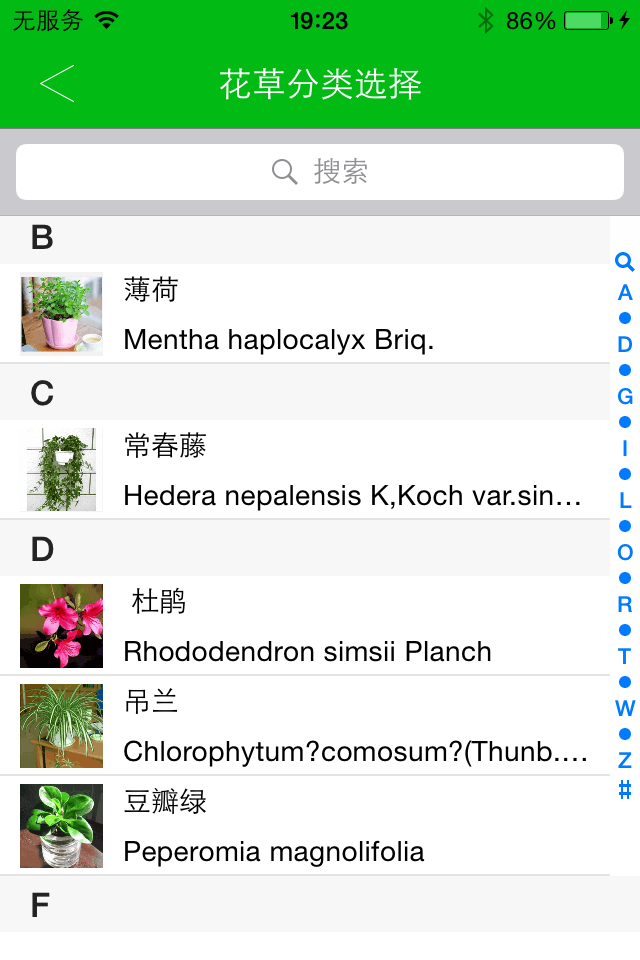
Task: Go back using the arrow icon
Action: point(57,84)
